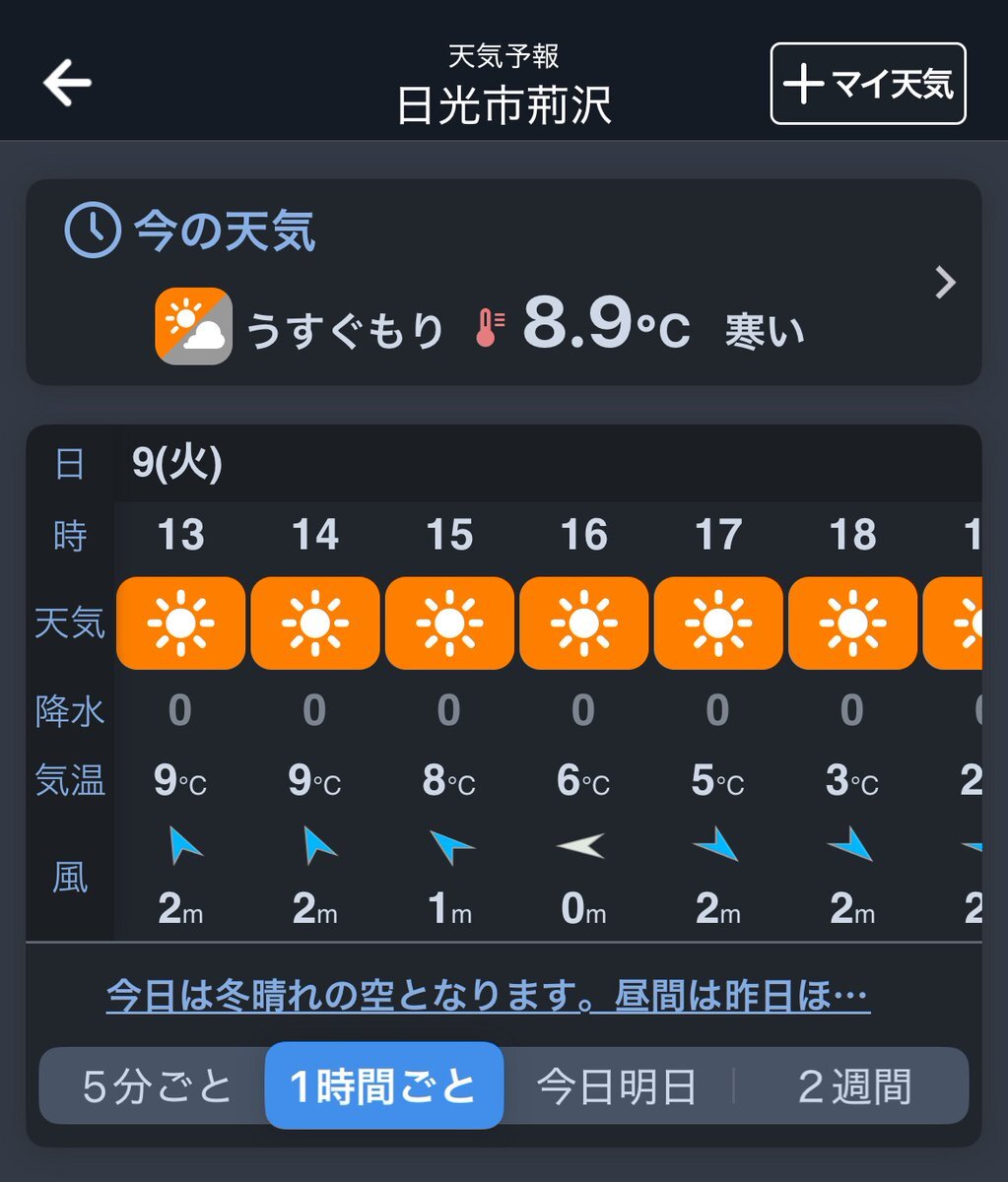Show the 2週間 forecast

(x=854, y=1086)
